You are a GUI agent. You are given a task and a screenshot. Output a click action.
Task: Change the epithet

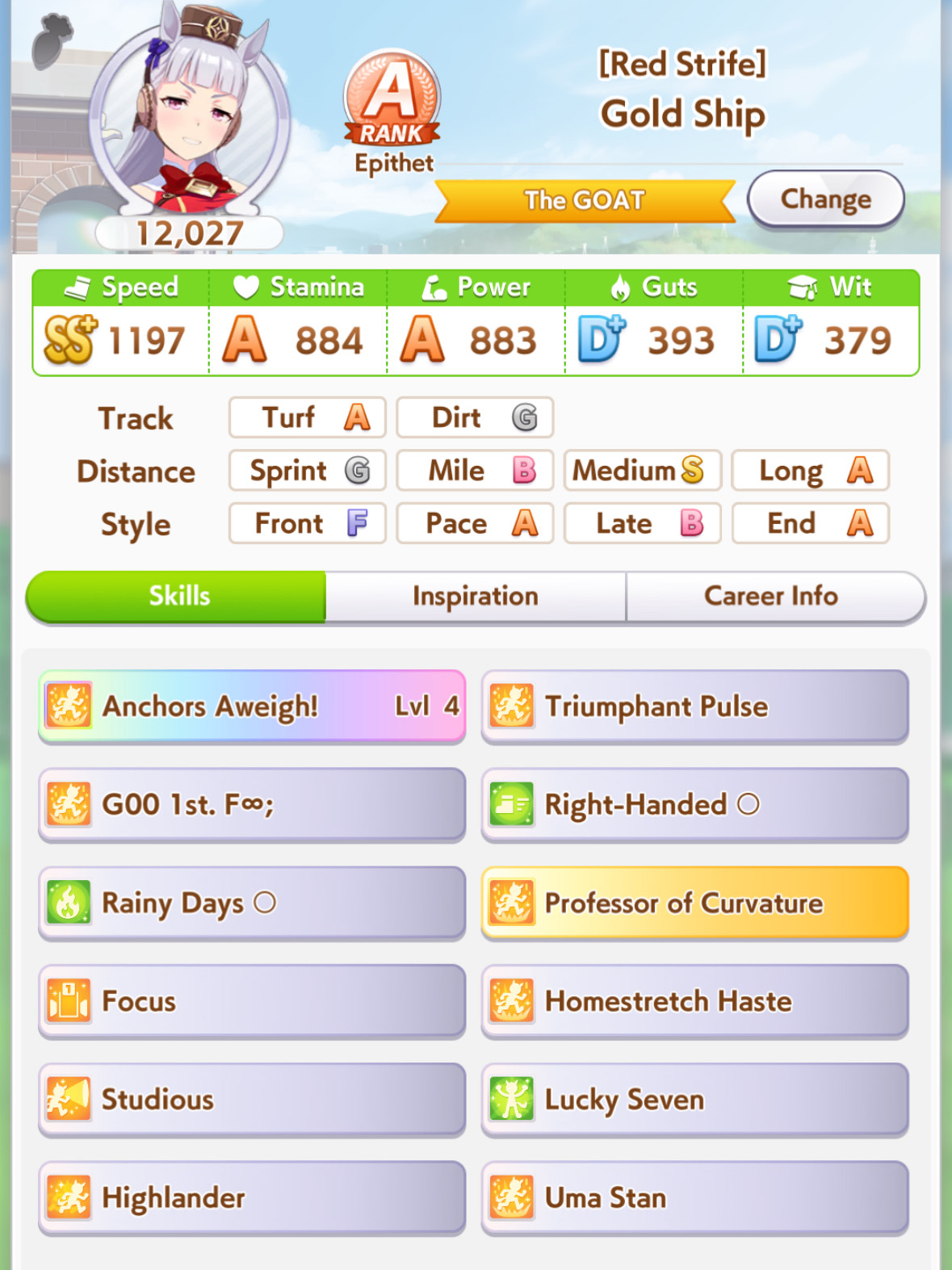click(824, 199)
